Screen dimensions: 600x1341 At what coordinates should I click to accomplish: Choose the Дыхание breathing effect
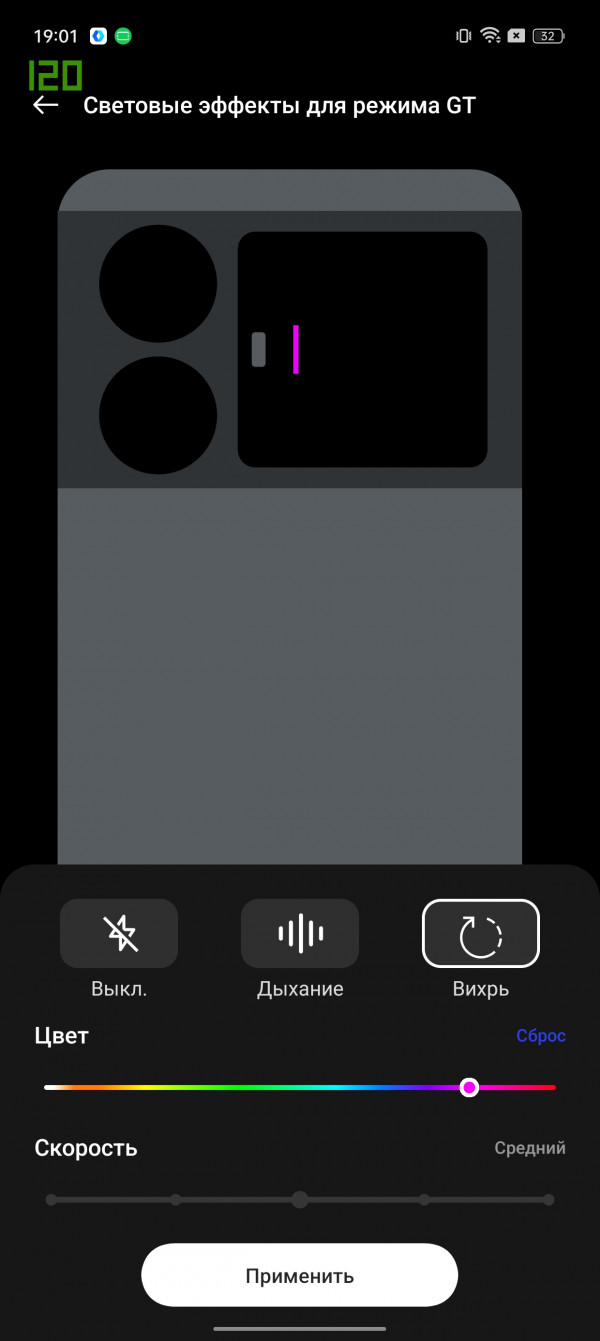point(300,933)
